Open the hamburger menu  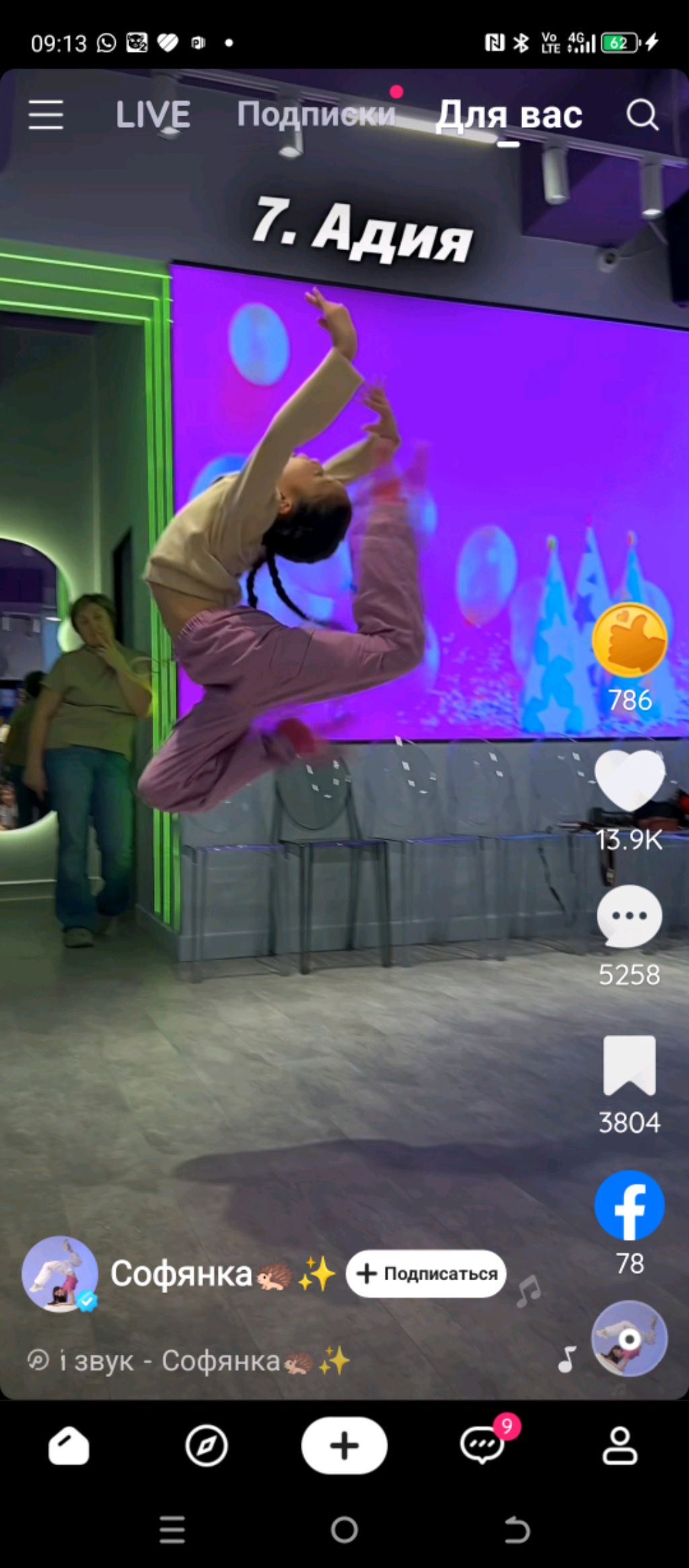pyautogui.click(x=46, y=114)
